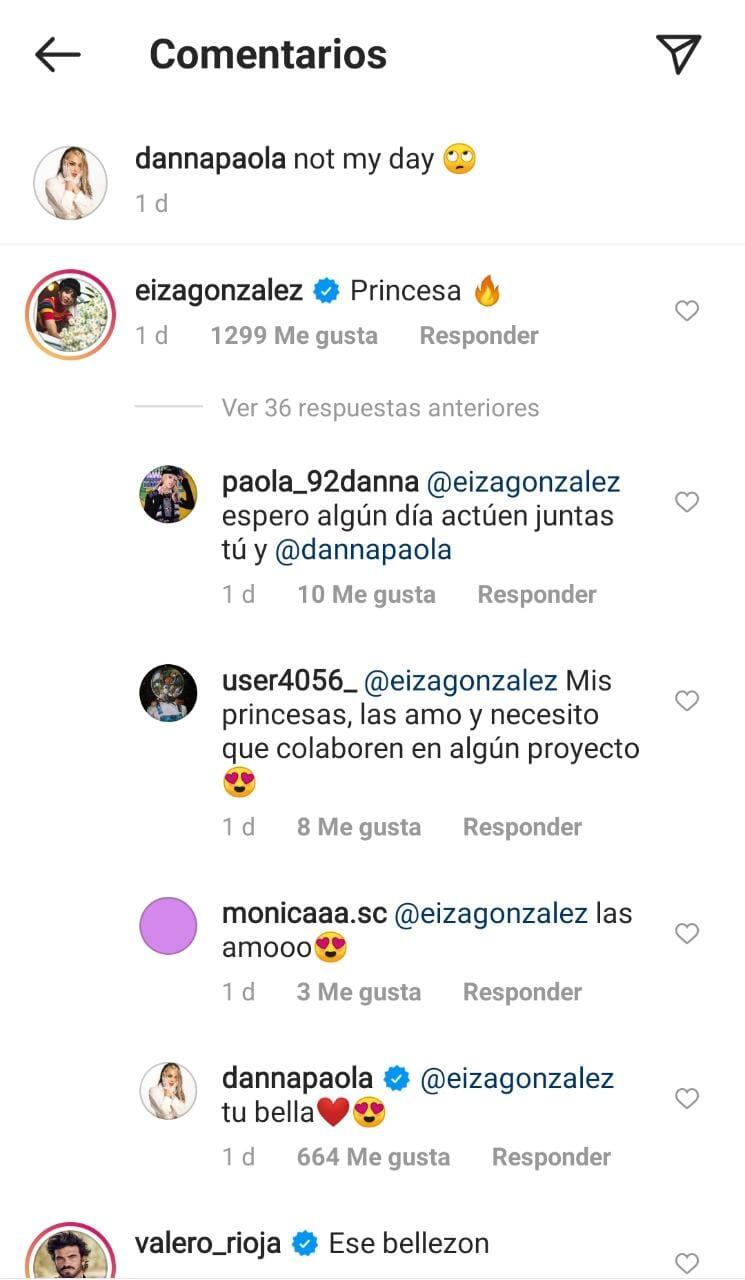
Task: Expand Ver 36 respuestas anteriores
Action: coord(380,408)
